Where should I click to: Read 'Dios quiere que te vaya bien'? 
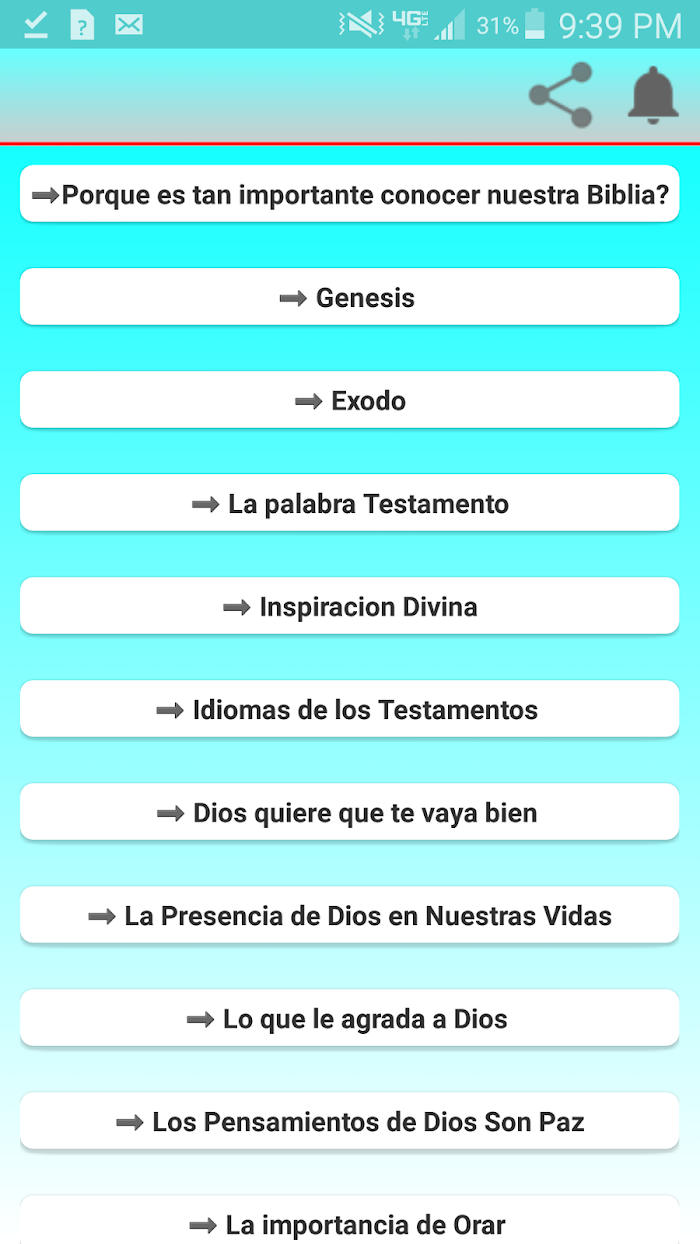tap(350, 812)
